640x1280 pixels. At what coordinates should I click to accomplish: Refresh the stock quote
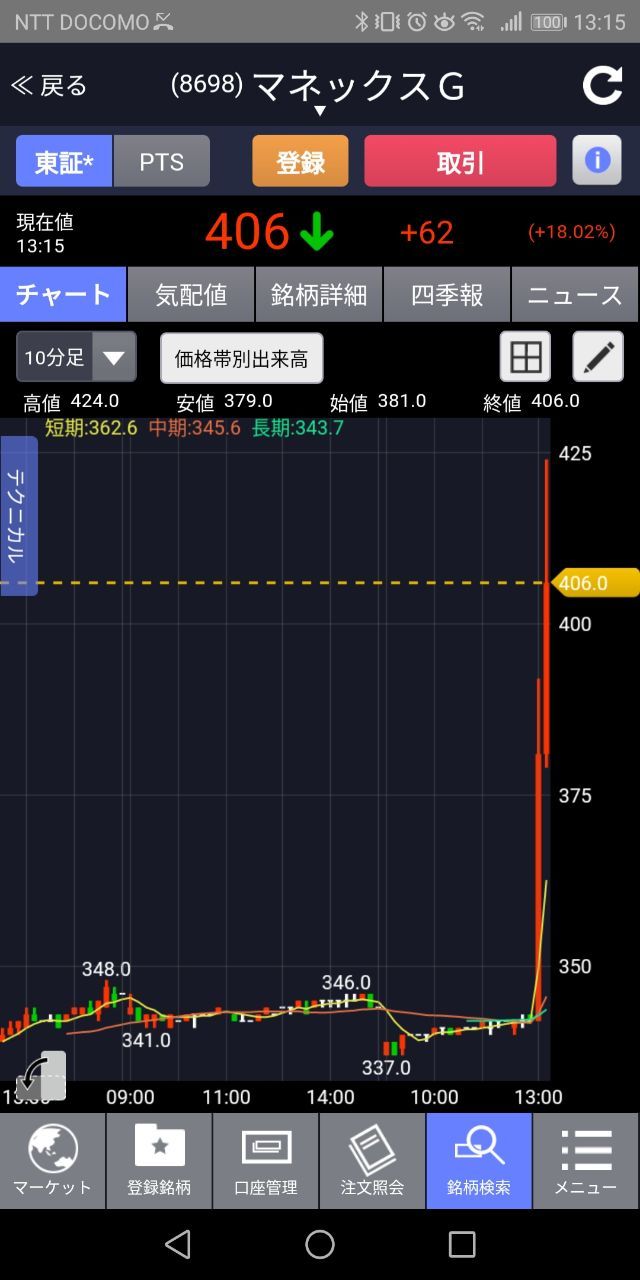pyautogui.click(x=602, y=86)
